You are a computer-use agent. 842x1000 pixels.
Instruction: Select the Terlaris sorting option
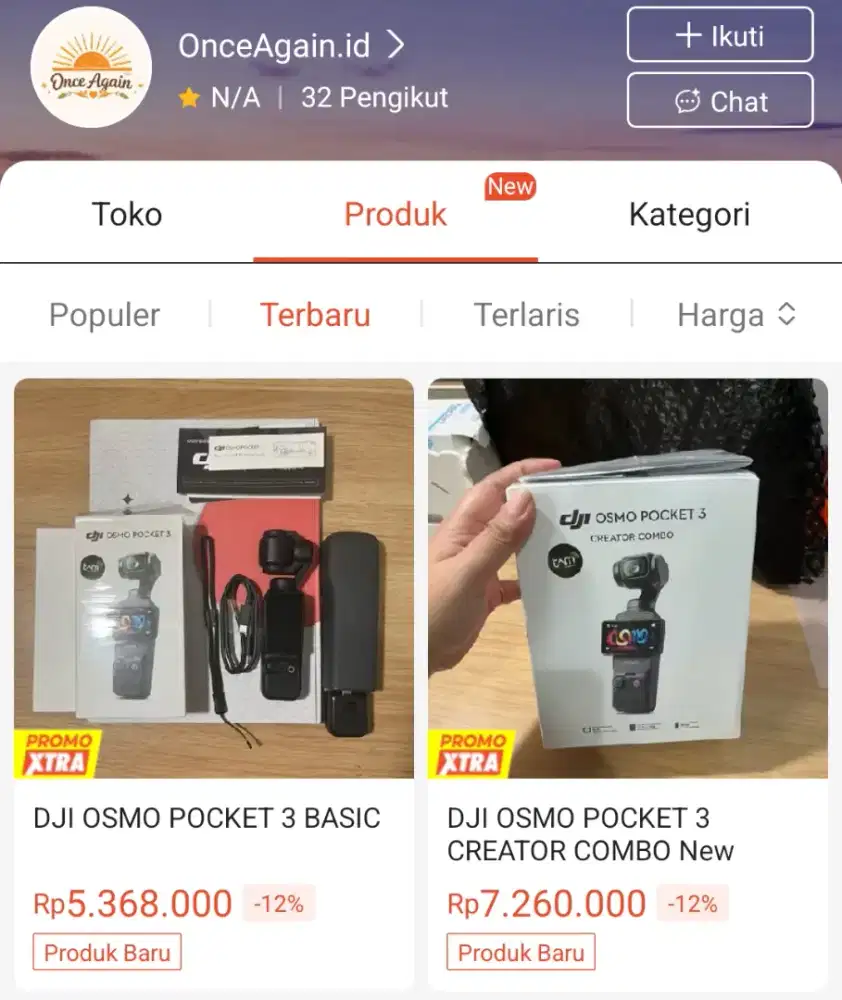527,315
